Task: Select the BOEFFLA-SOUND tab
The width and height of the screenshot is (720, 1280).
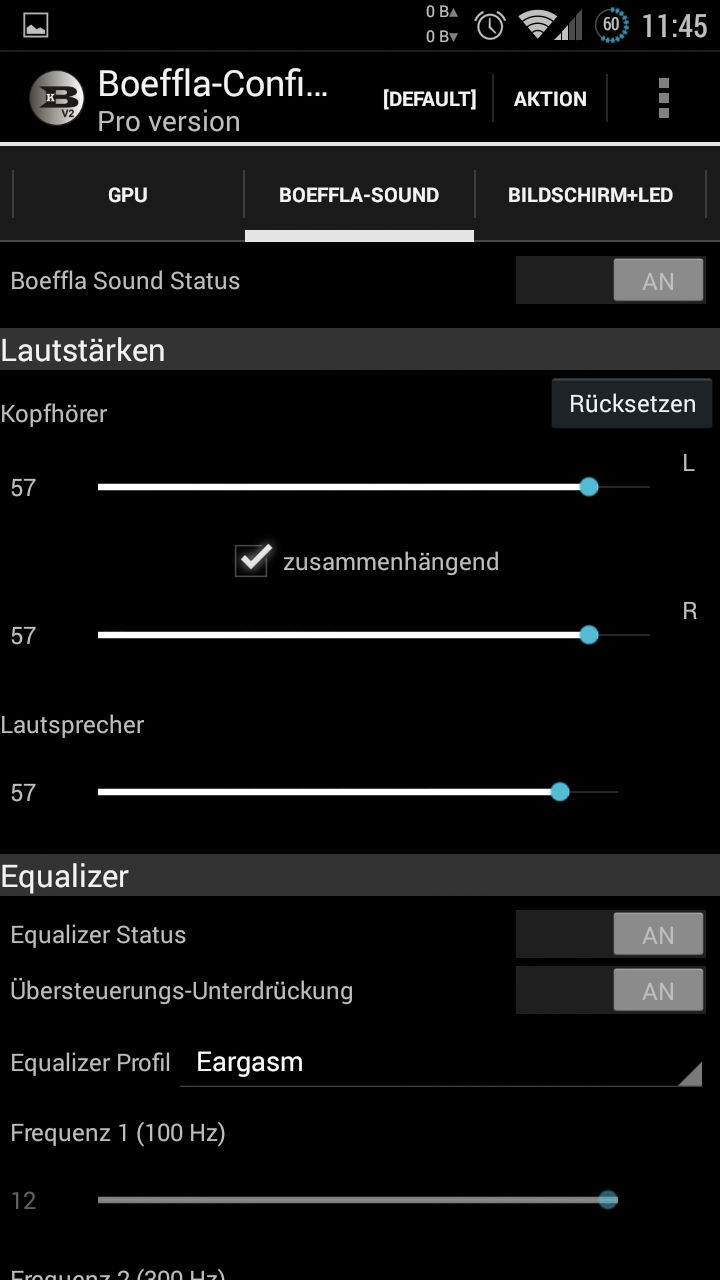Action: (x=359, y=195)
